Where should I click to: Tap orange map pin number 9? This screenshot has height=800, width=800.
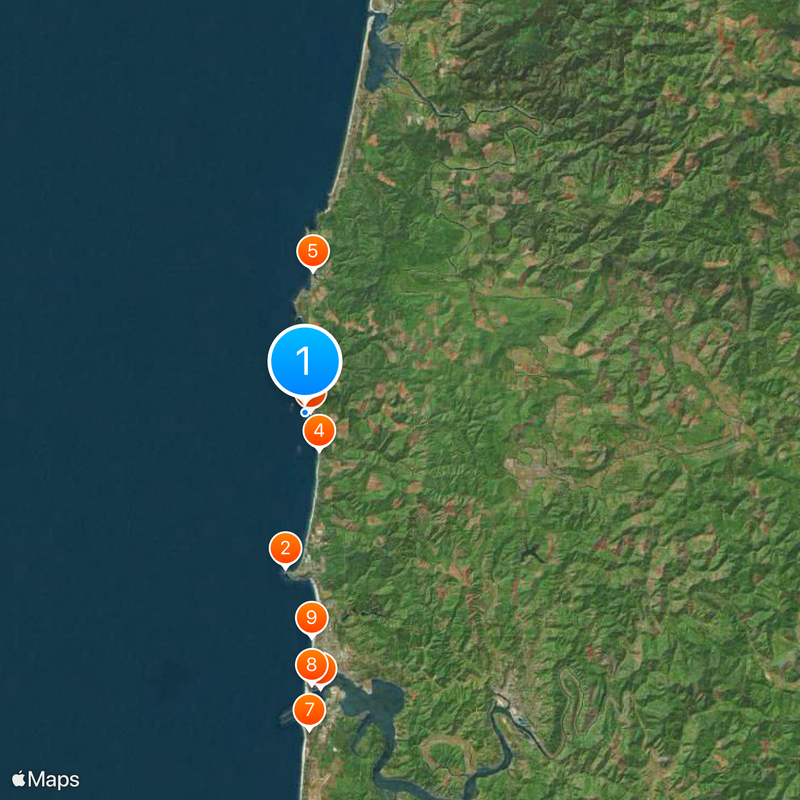pyautogui.click(x=311, y=617)
